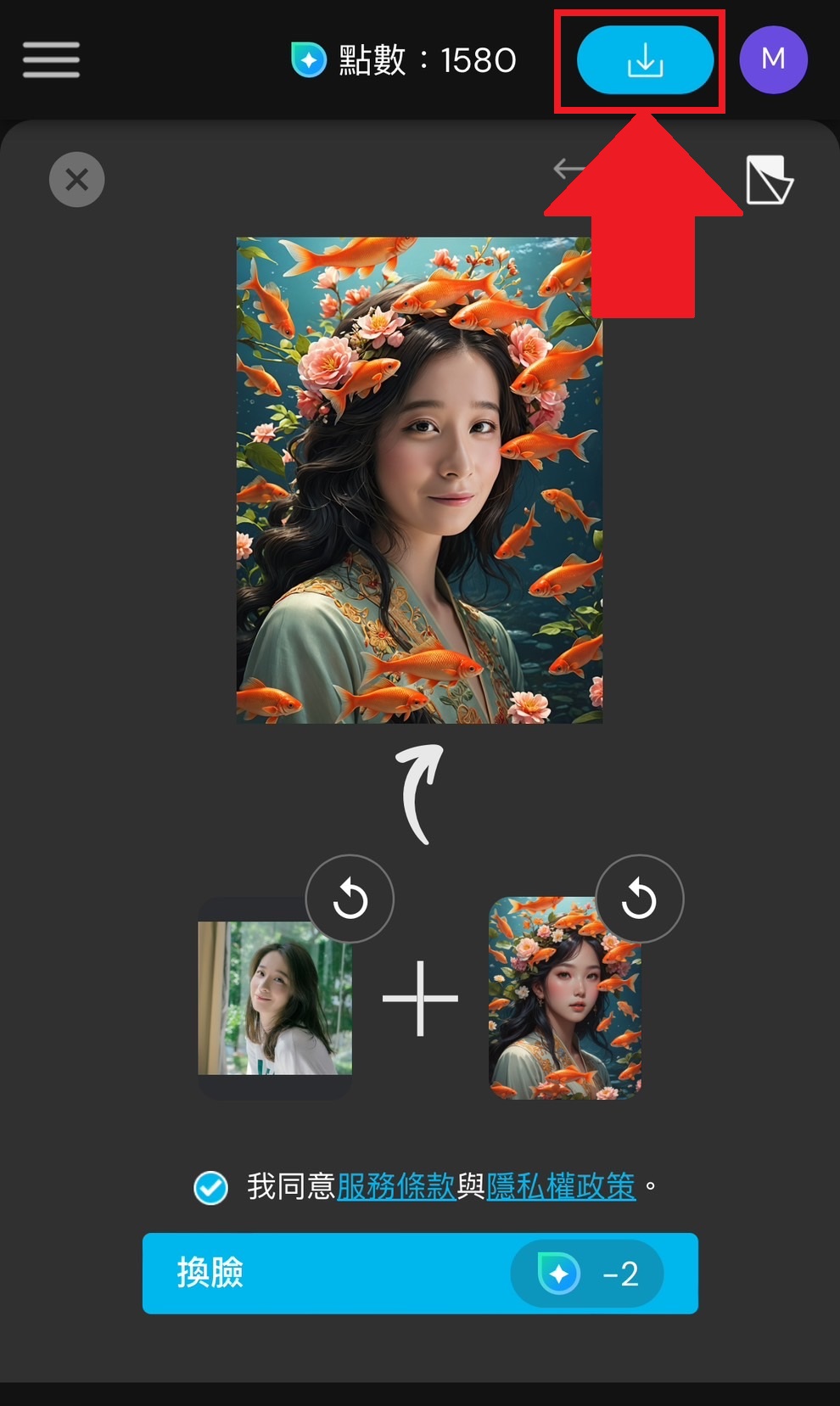Uncheck the agreement checkbox
This screenshot has height=1406, width=840.
(x=210, y=1187)
